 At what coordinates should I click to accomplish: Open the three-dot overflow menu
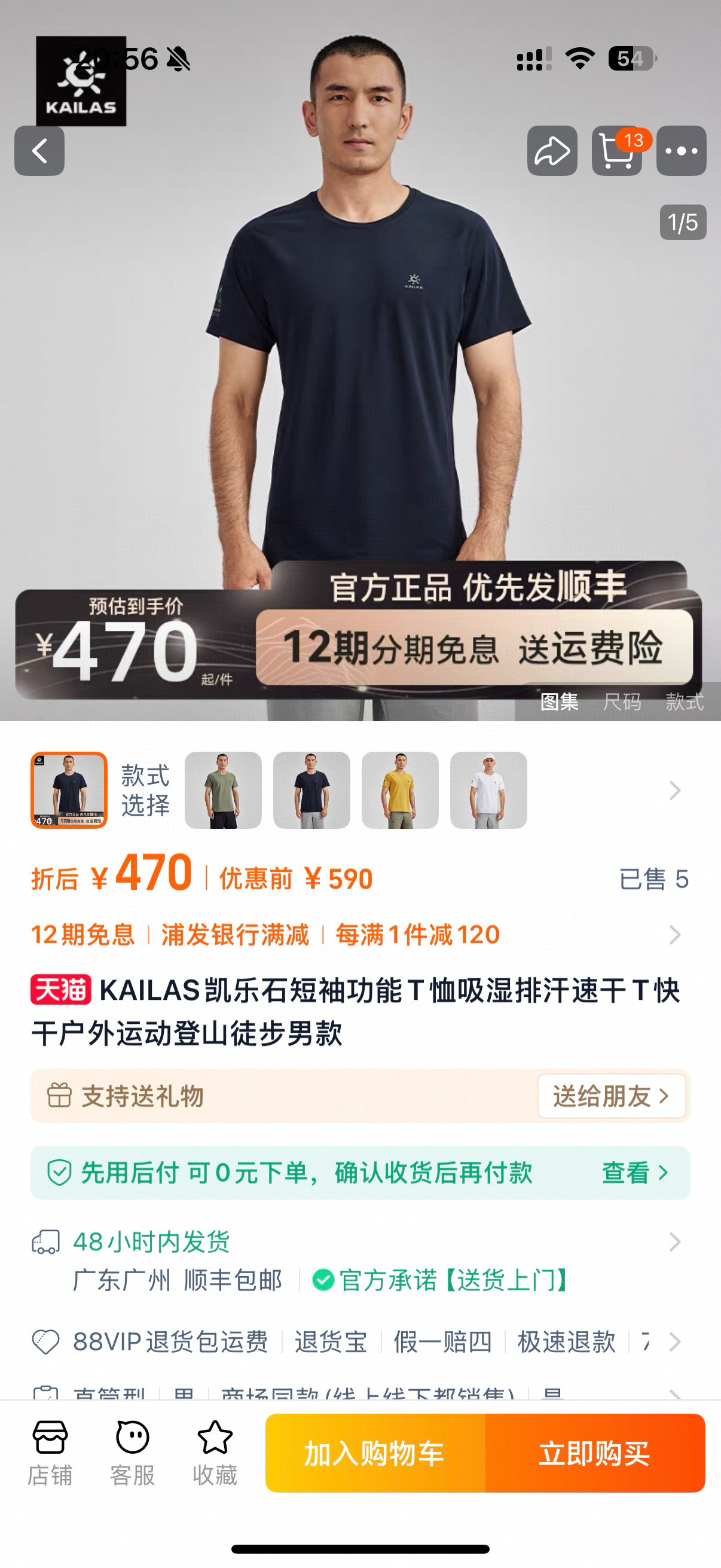click(681, 151)
